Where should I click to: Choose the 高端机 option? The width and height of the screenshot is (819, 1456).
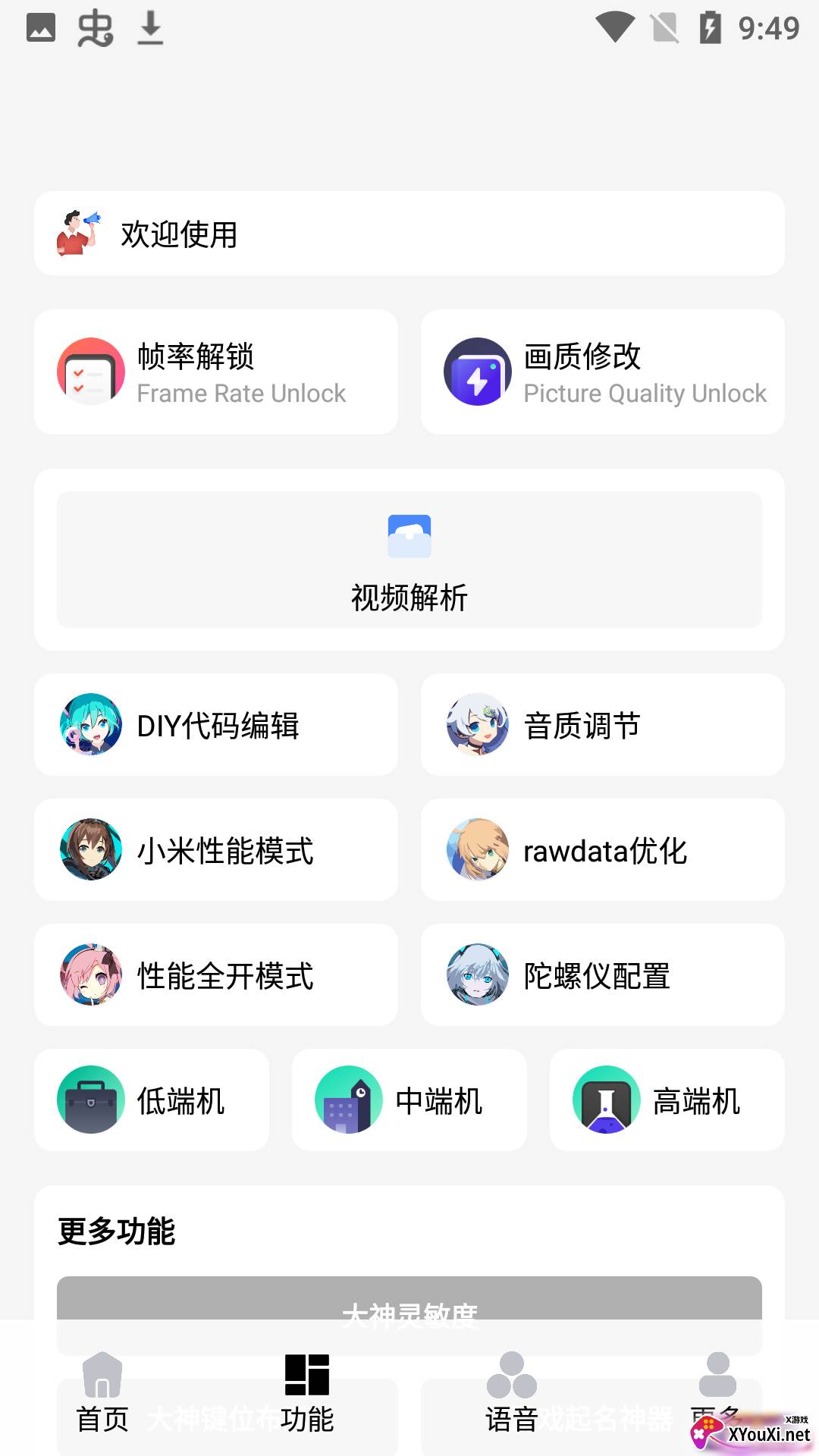click(667, 1100)
